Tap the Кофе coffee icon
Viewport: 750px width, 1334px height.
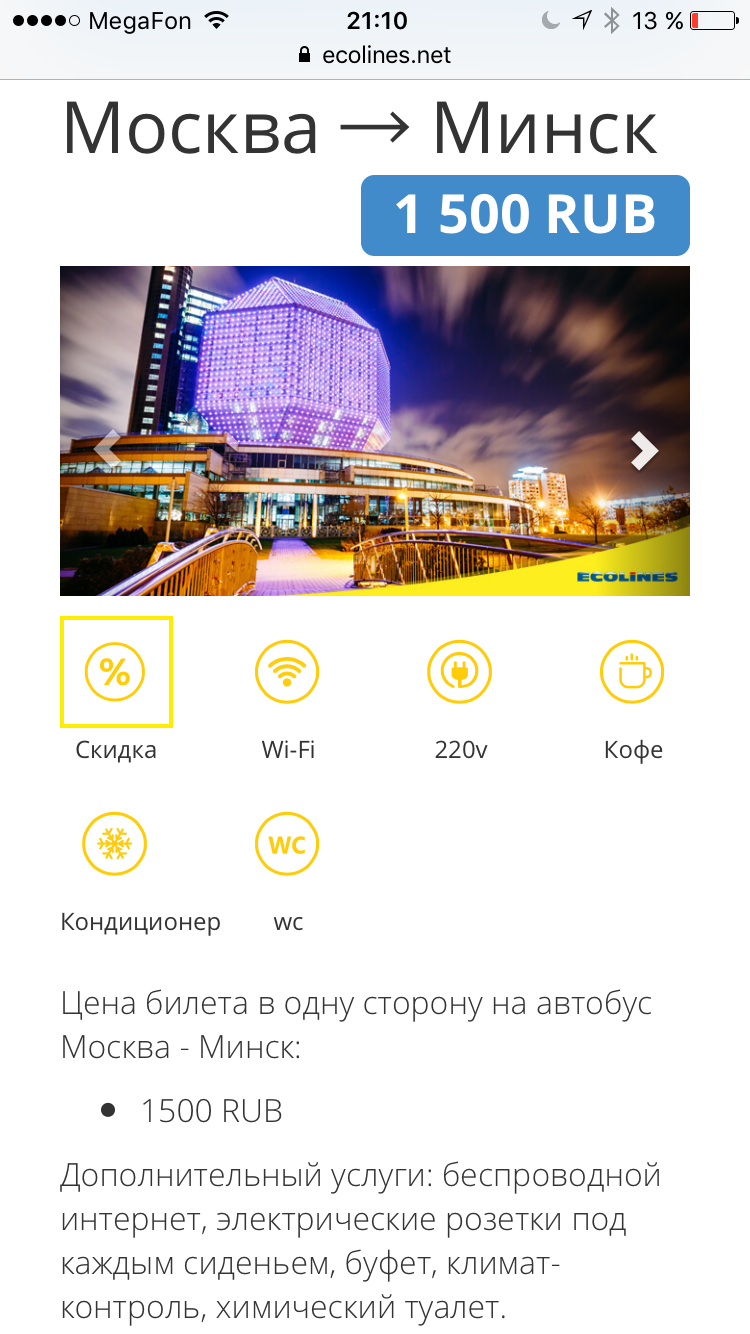point(632,672)
